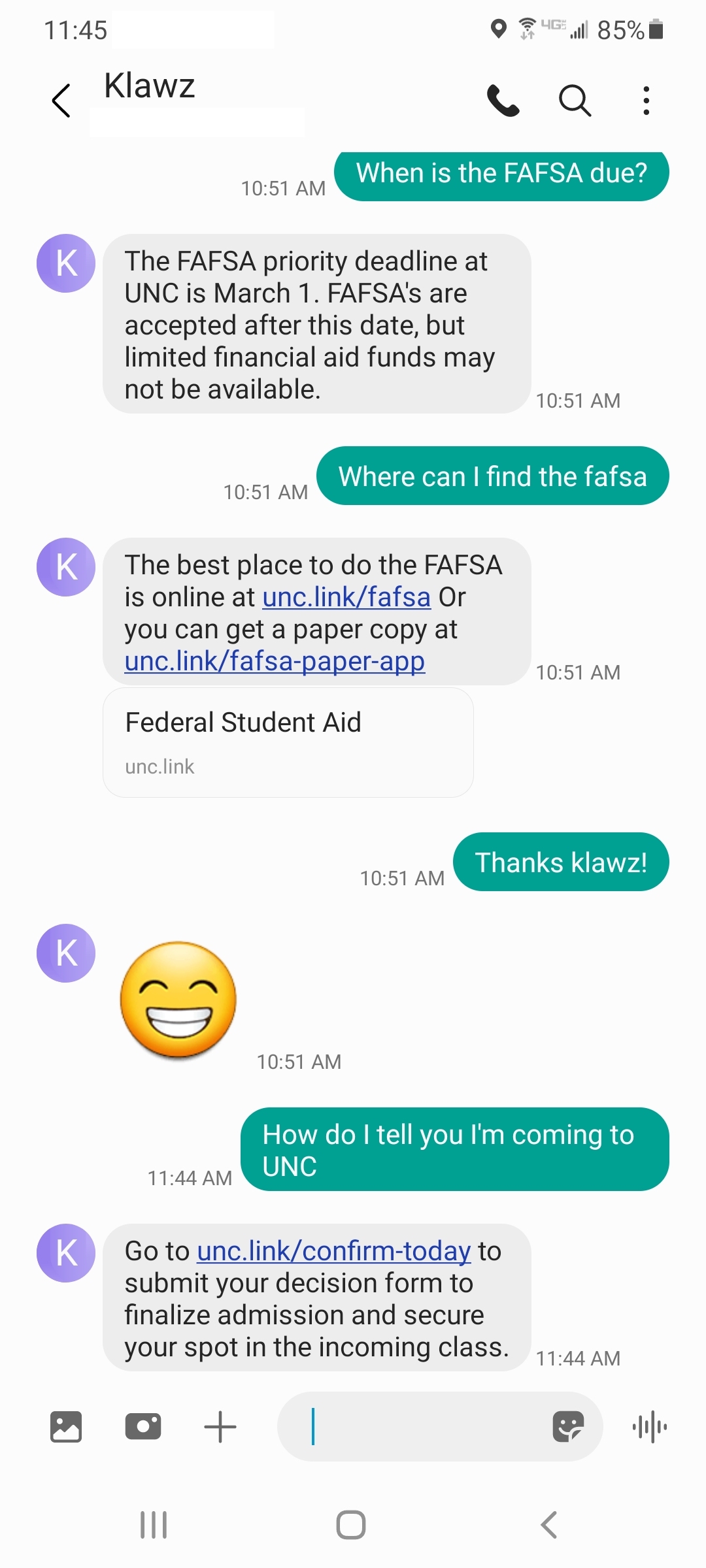Image resolution: width=706 pixels, height=1568 pixels.
Task: Open the camera to take a photo
Action: pyautogui.click(x=143, y=1426)
